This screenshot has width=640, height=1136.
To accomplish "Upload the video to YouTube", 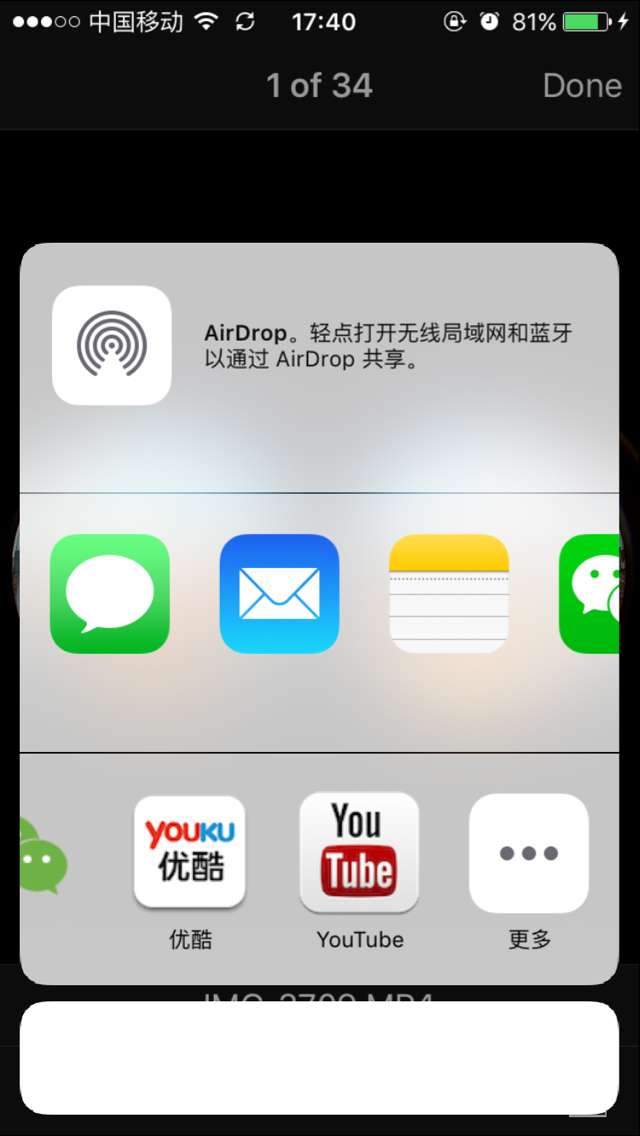I will (359, 853).
